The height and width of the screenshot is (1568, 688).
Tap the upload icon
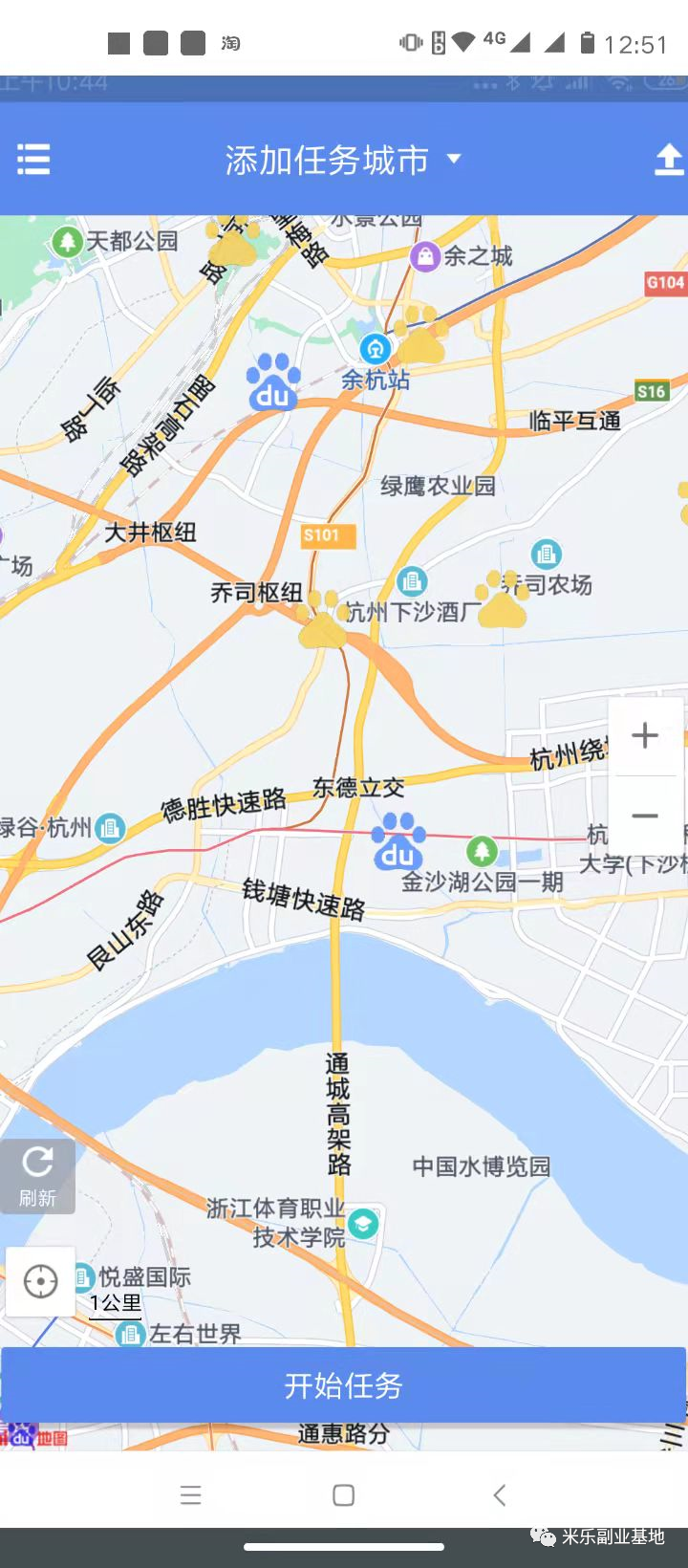(x=669, y=160)
